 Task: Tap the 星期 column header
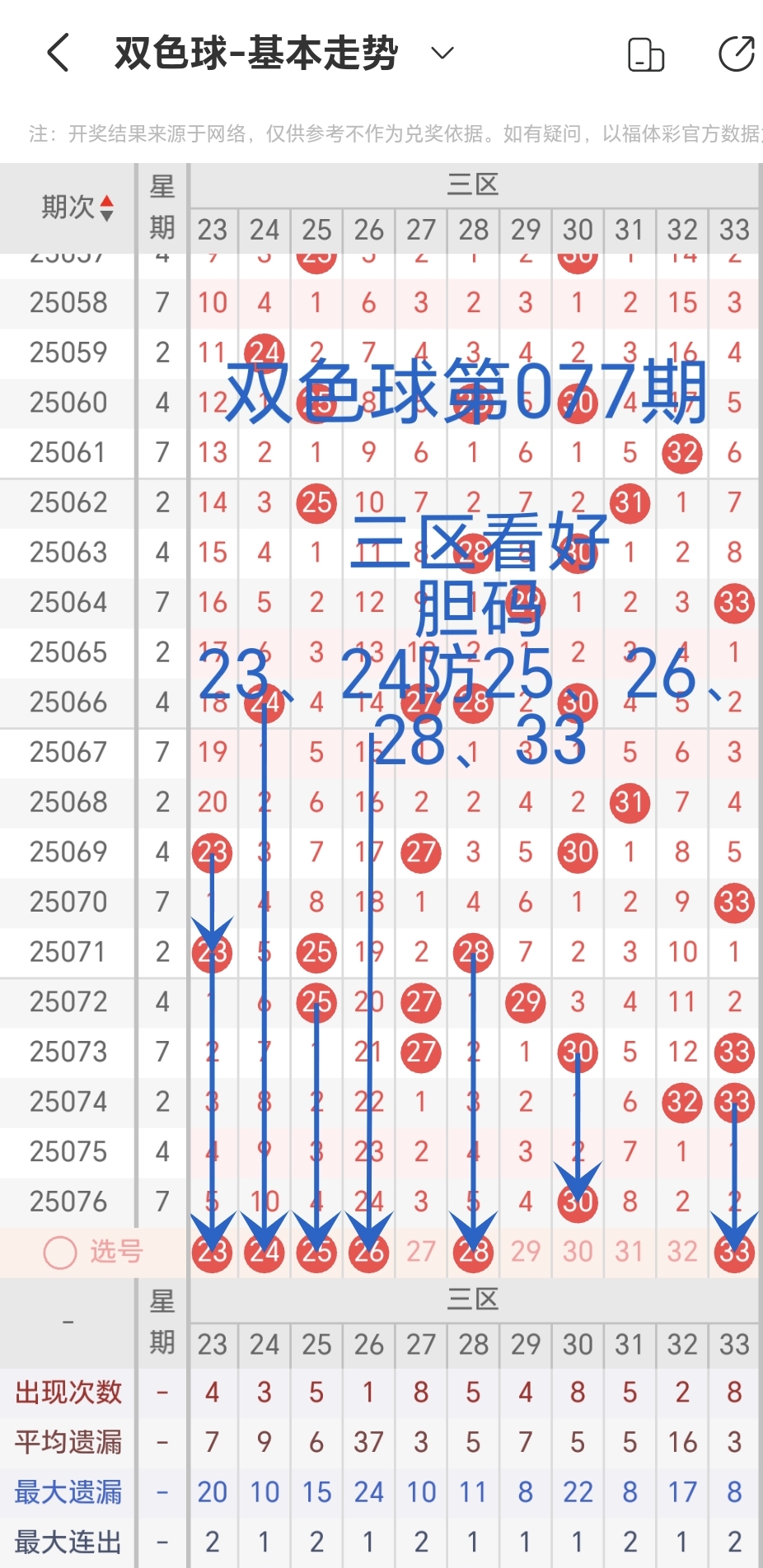162,205
